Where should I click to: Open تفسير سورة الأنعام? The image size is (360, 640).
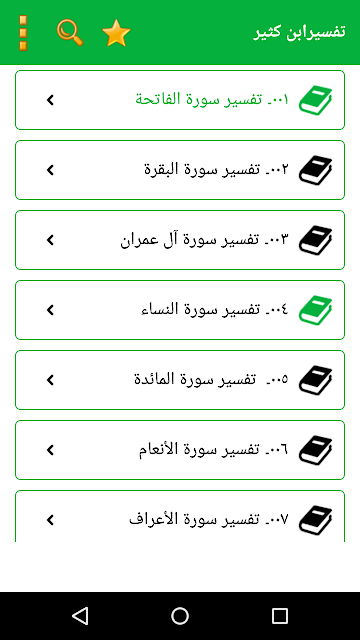pos(180,450)
